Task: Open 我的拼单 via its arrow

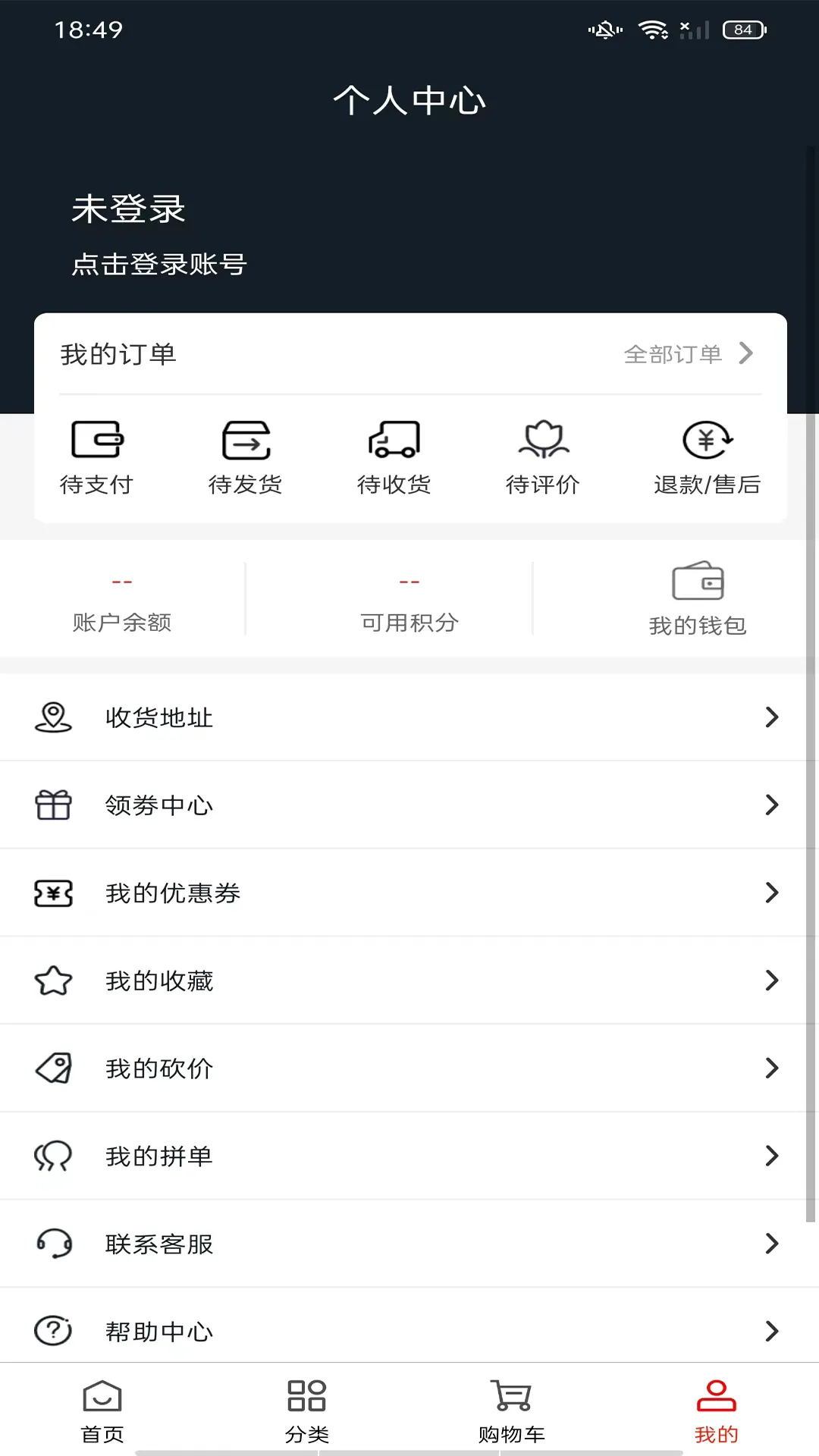Action: (773, 1156)
